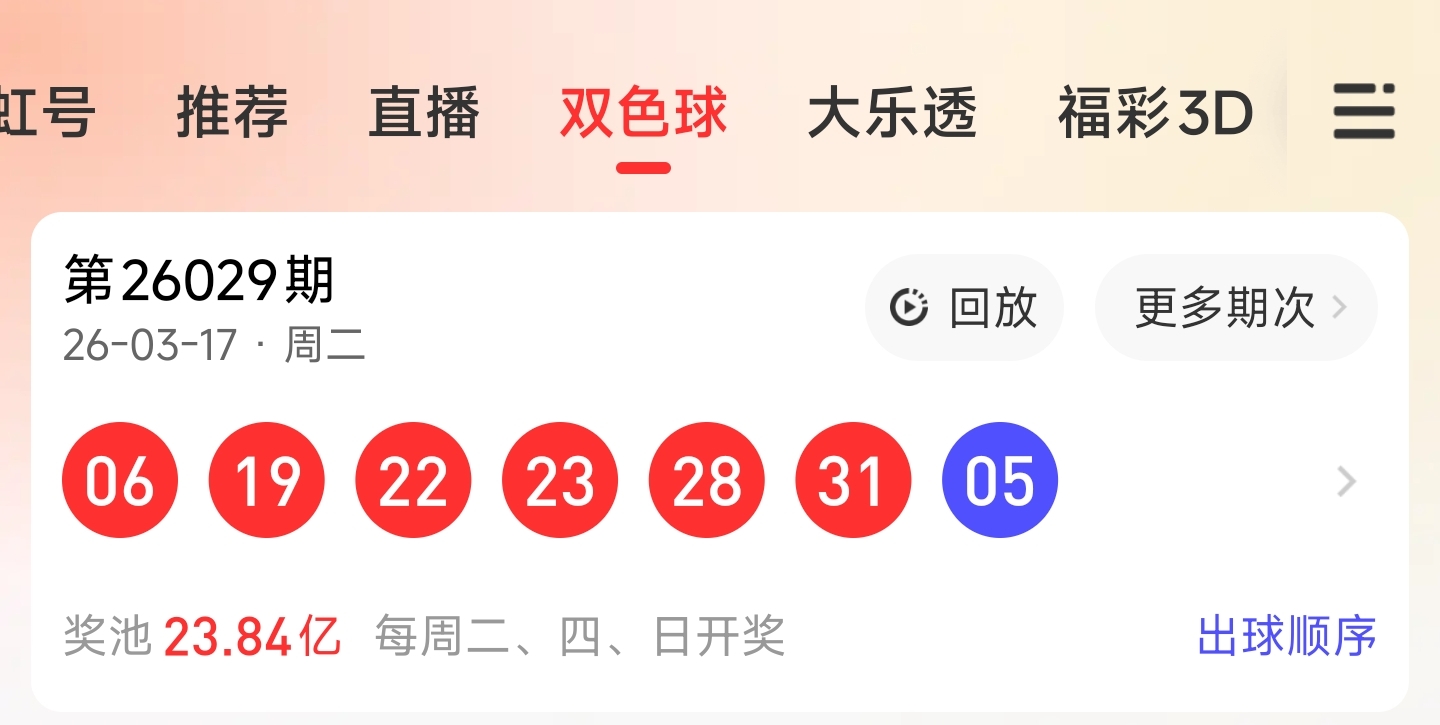Tap the 出球顺序 link

tap(1286, 636)
